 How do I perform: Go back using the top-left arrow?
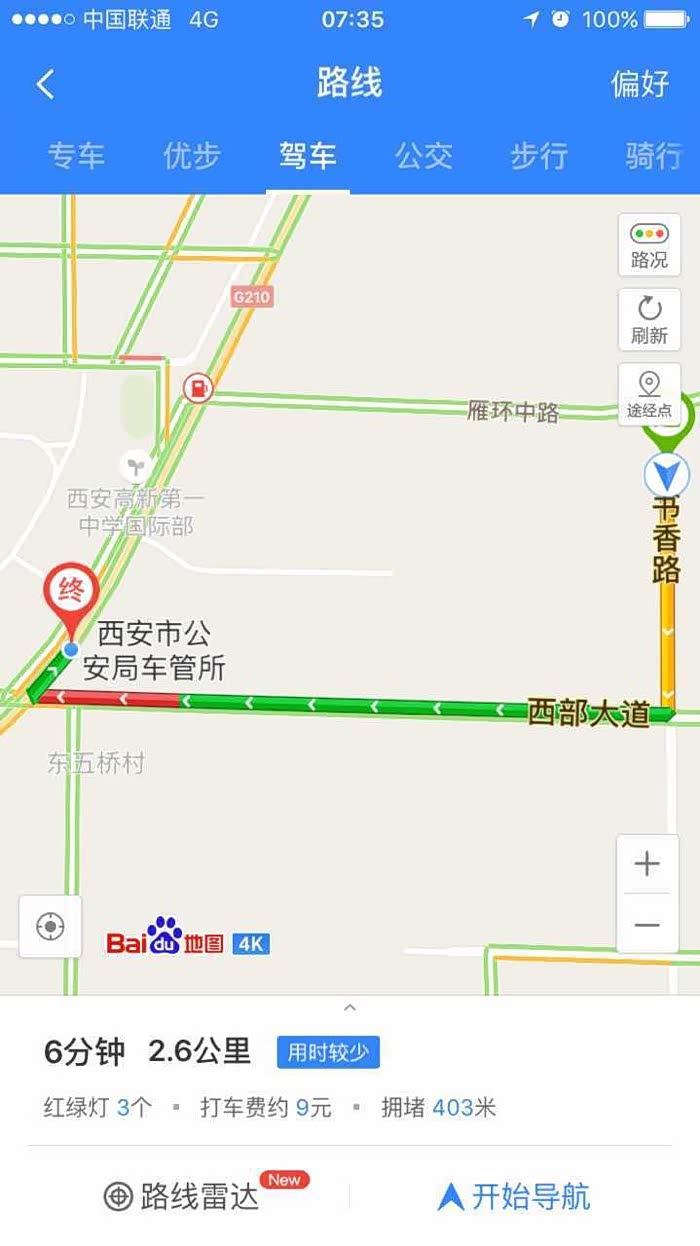pyautogui.click(x=45, y=85)
